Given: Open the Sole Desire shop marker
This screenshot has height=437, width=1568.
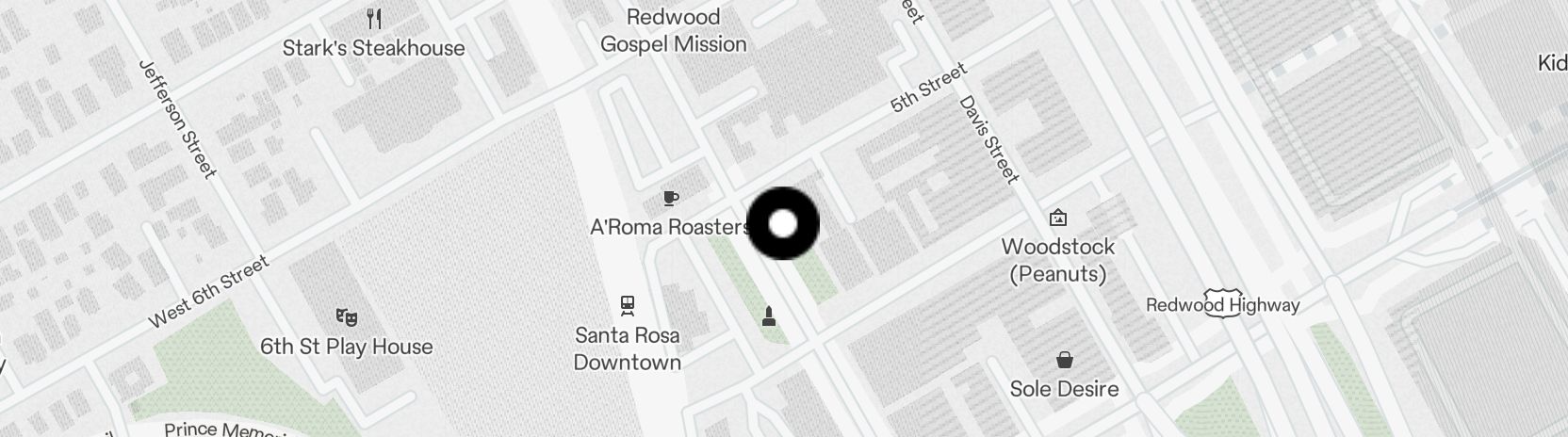Looking at the screenshot, I should coord(1064,361).
